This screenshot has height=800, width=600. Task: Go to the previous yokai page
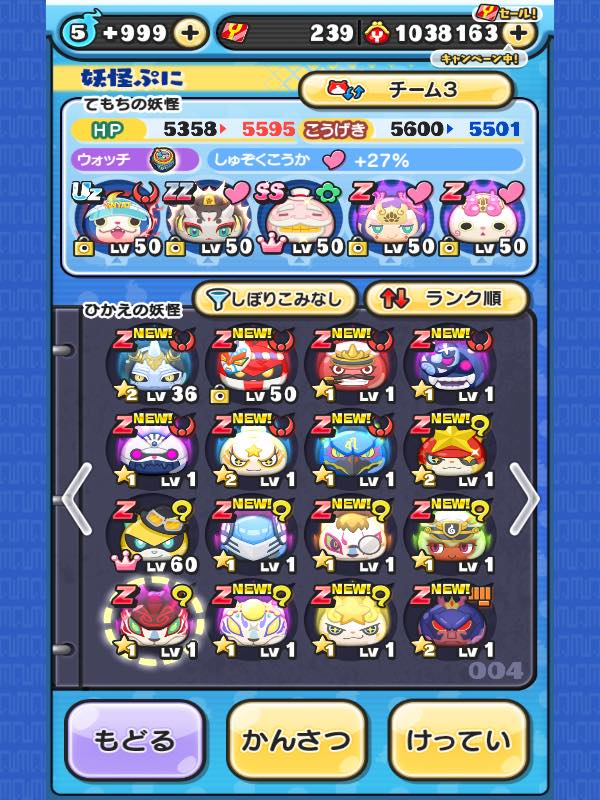coord(76,498)
